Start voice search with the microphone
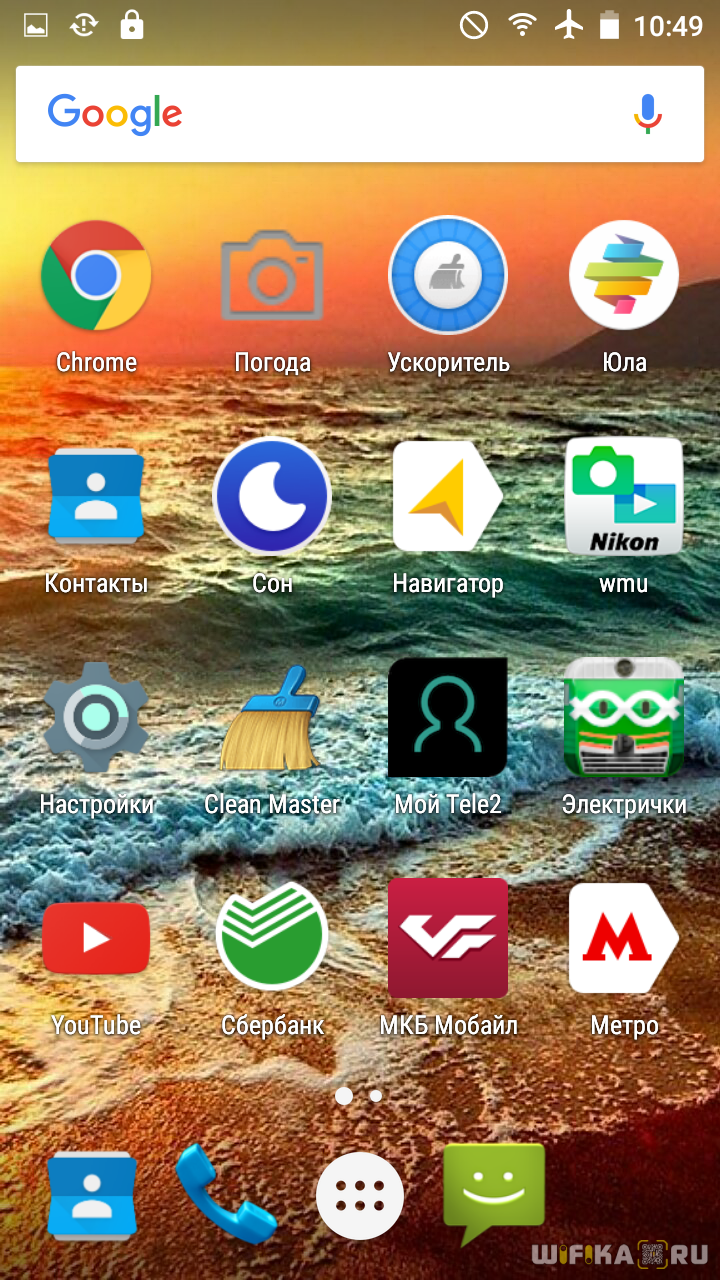The image size is (720, 1280). [648, 114]
